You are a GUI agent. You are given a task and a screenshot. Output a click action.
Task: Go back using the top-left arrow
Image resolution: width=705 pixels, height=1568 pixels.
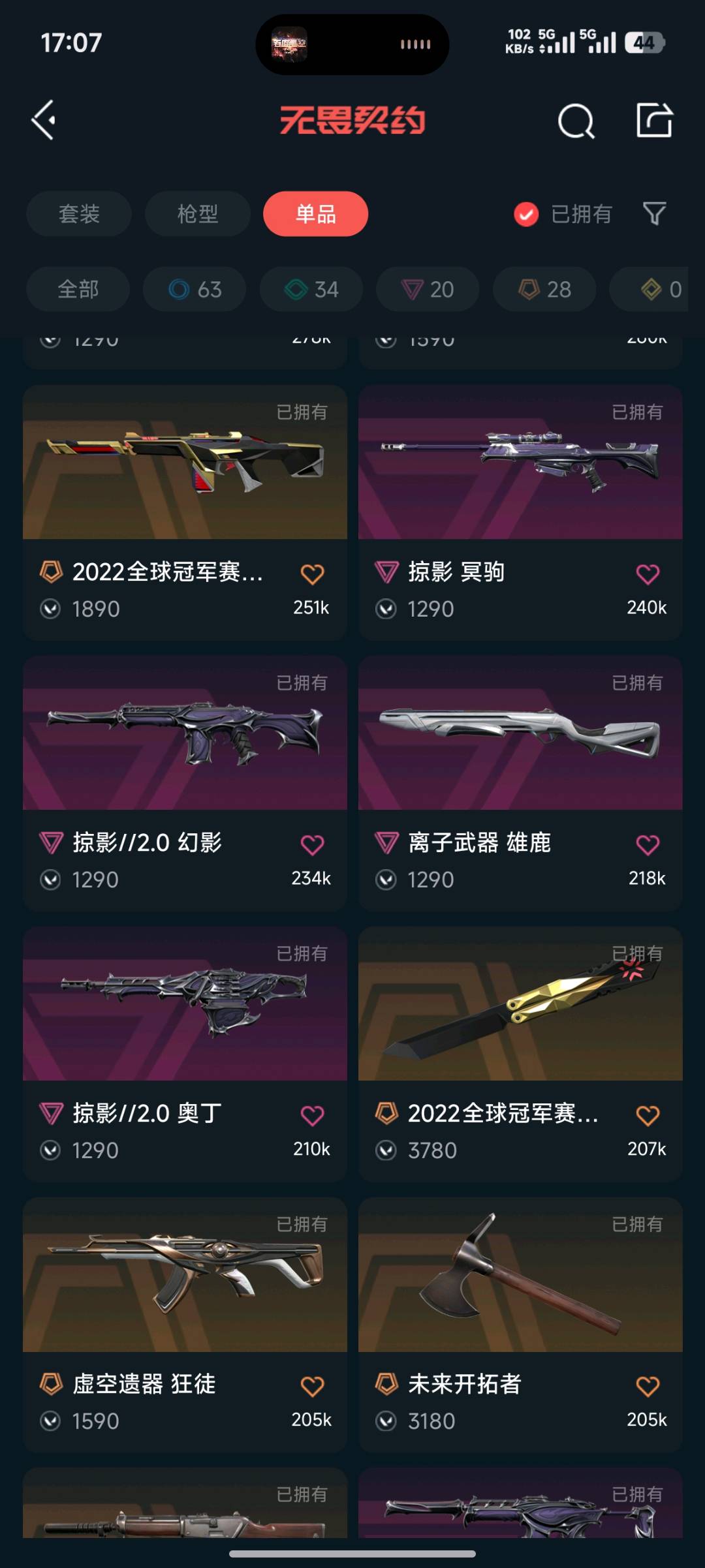click(x=44, y=120)
